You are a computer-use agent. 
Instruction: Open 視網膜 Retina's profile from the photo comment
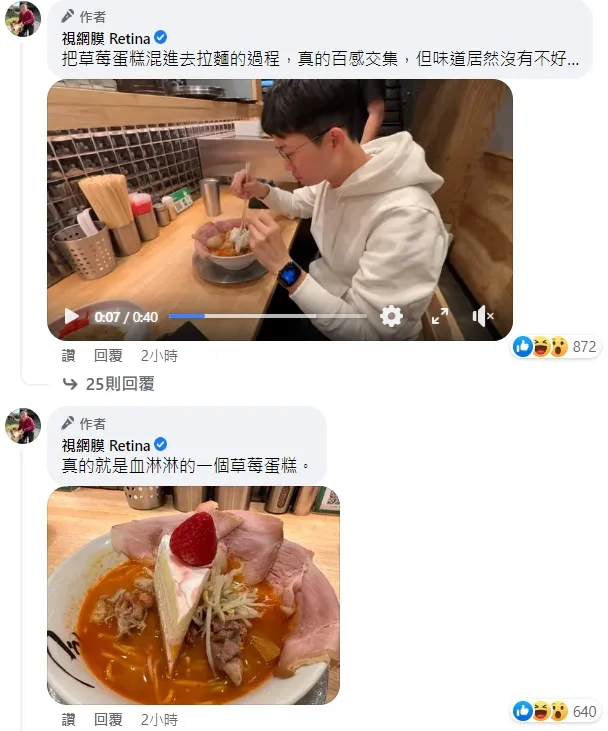click(x=106, y=445)
